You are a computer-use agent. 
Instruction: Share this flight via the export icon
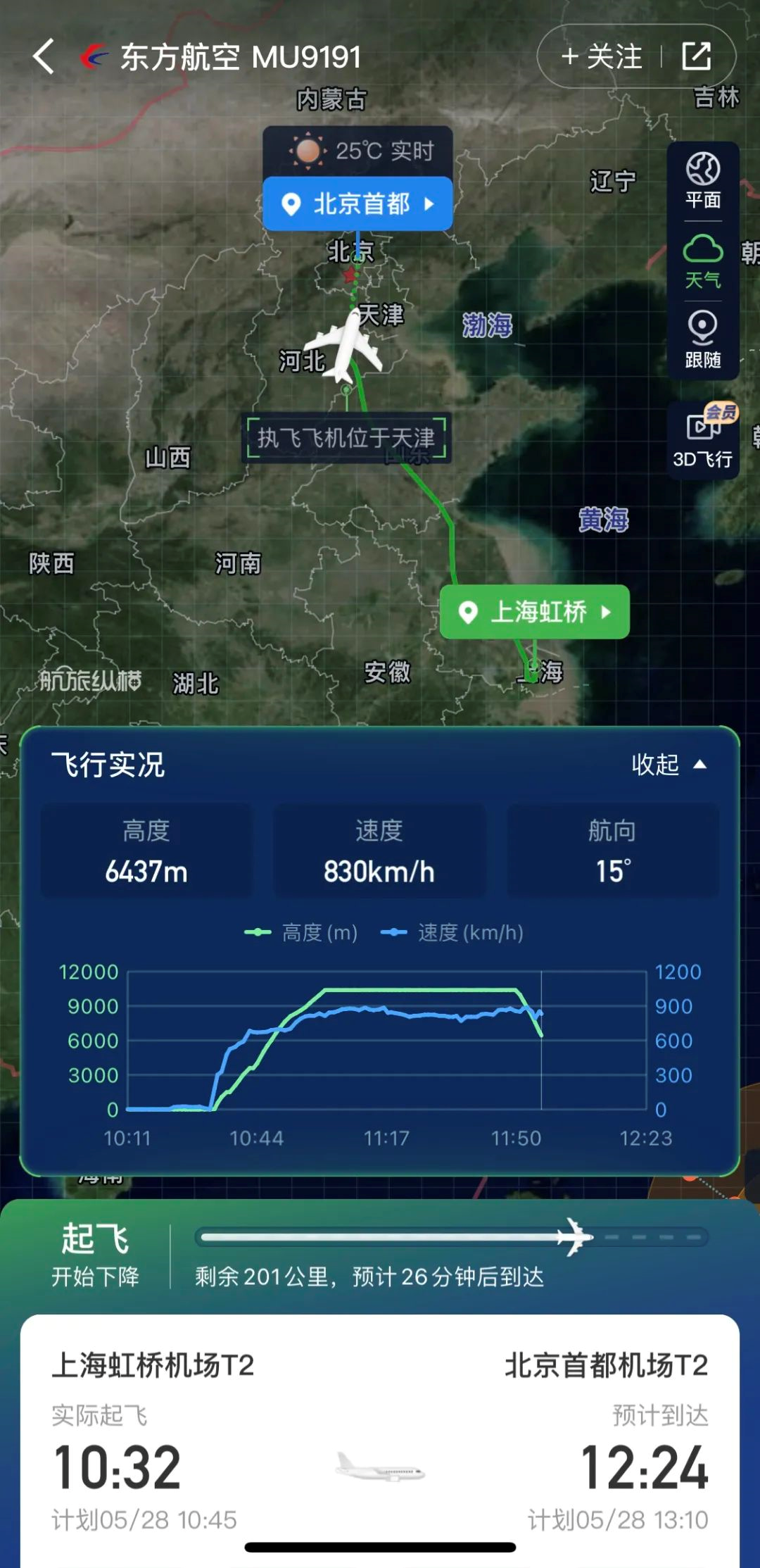tap(696, 56)
